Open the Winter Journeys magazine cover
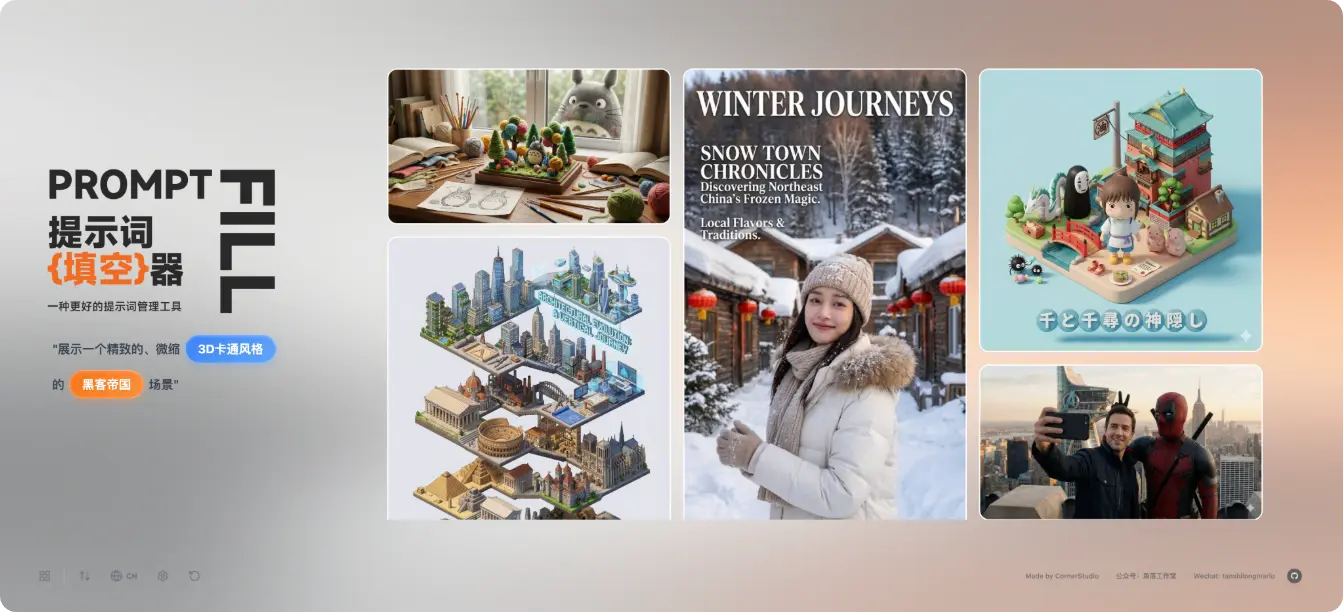Viewport: 1343px width, 612px height. click(825, 295)
